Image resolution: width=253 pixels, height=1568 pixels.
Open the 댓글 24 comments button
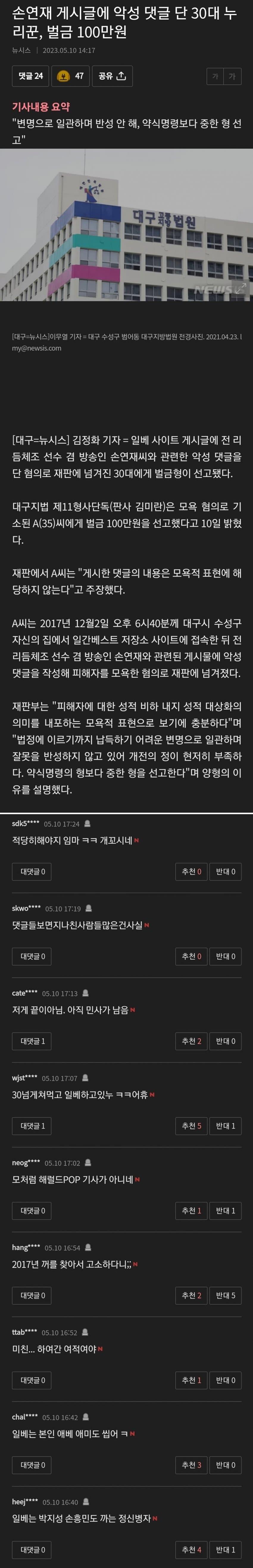pos(30,76)
